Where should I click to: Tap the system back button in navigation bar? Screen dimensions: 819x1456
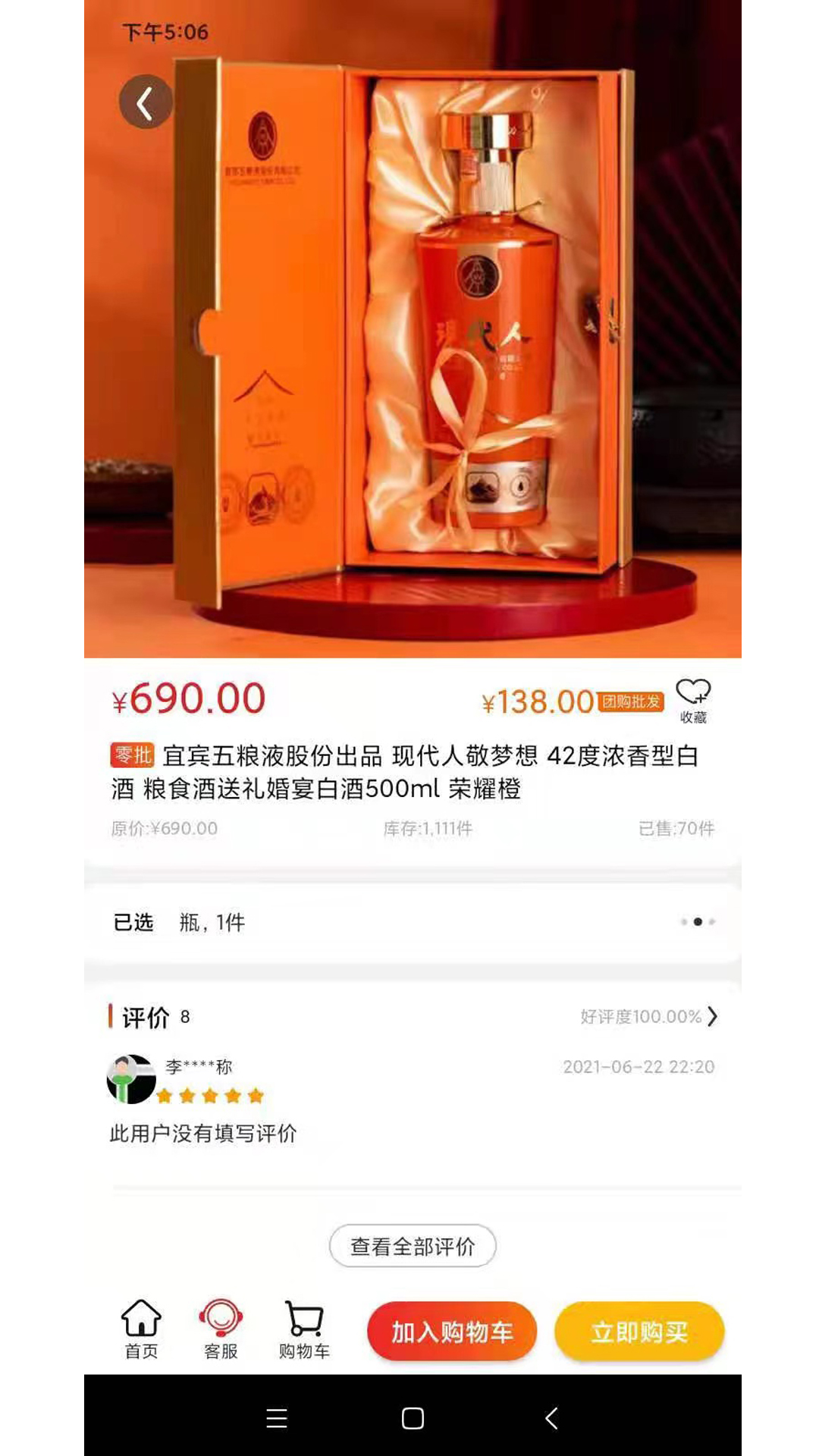pos(551,1418)
